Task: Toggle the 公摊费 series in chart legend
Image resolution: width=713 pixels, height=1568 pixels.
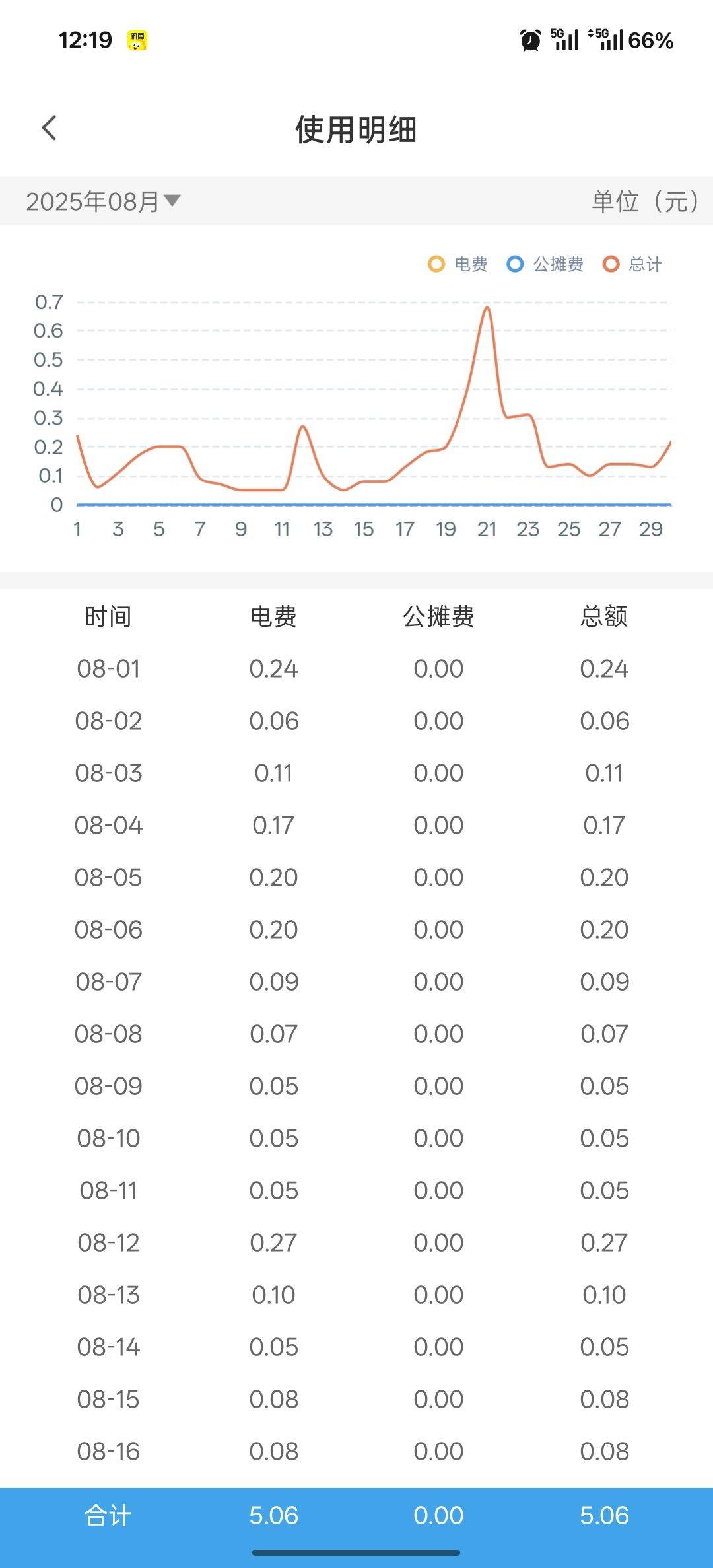Action: pos(545,264)
